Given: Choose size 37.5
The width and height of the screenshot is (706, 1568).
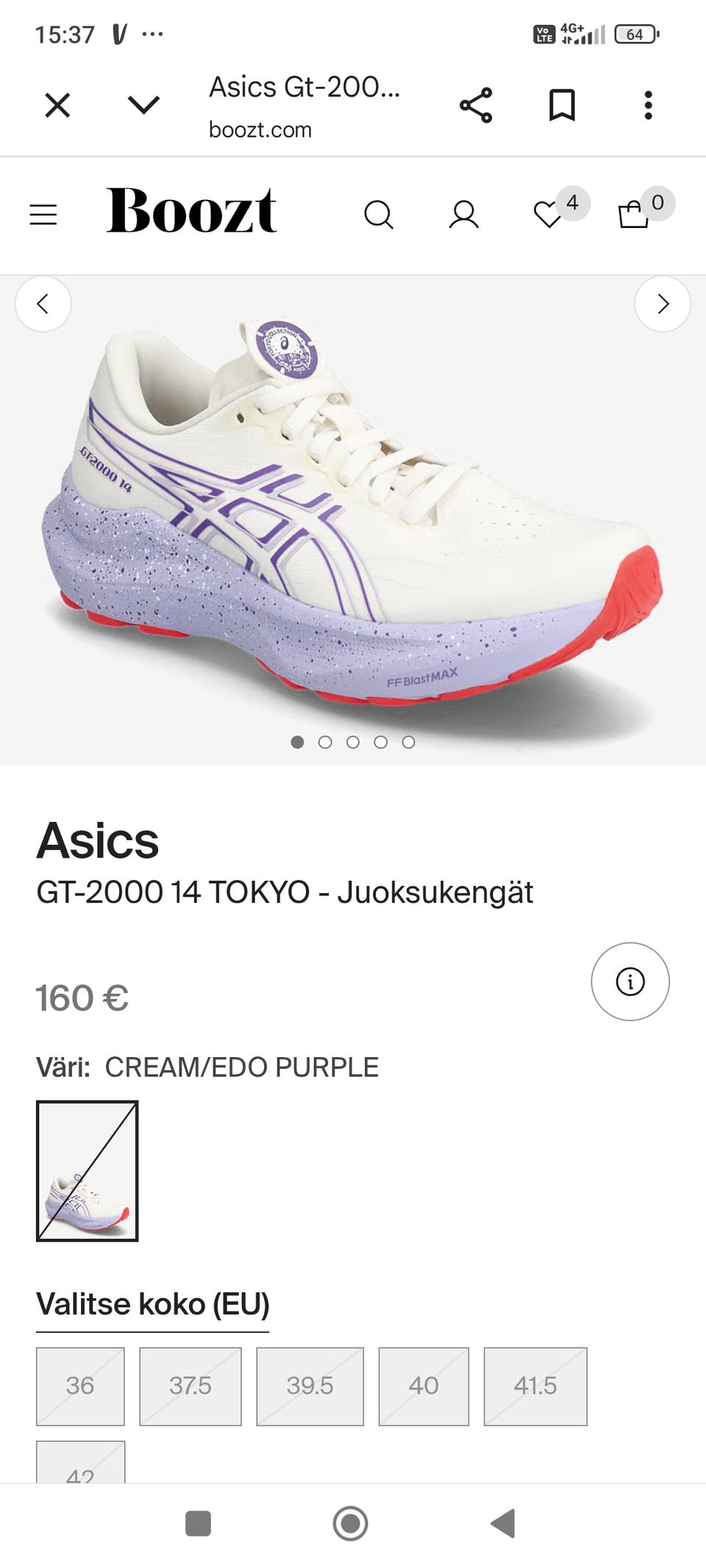Looking at the screenshot, I should (x=190, y=1386).
